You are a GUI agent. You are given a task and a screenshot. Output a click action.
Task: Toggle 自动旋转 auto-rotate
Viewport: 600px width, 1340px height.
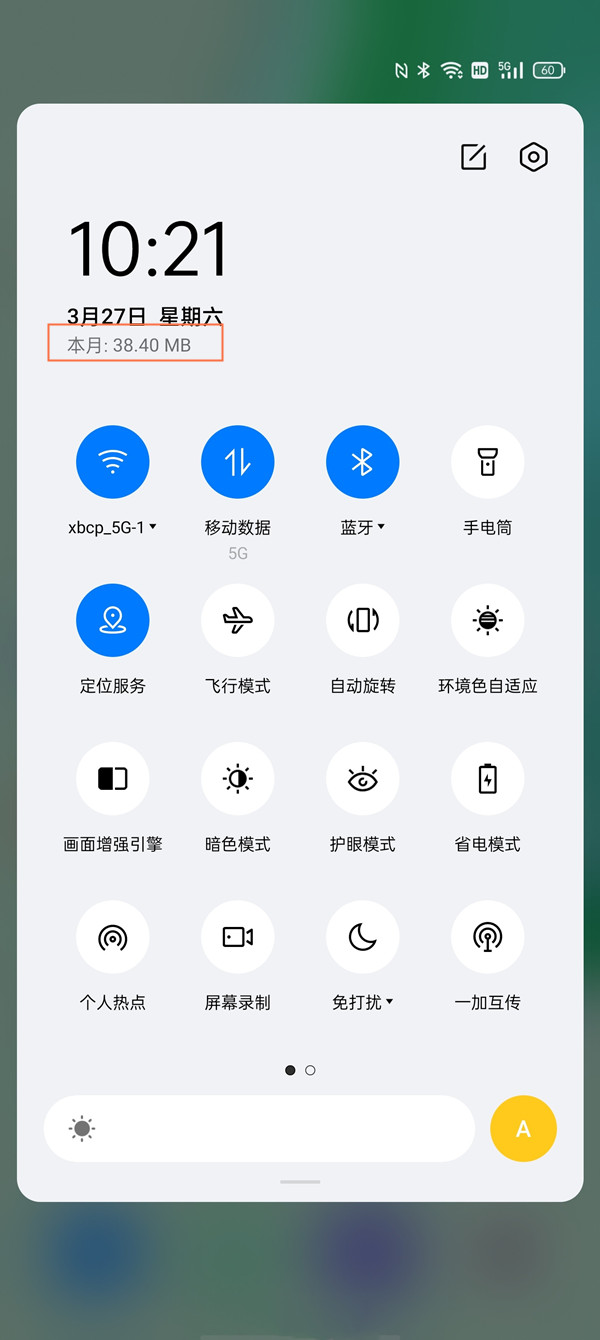(363, 621)
